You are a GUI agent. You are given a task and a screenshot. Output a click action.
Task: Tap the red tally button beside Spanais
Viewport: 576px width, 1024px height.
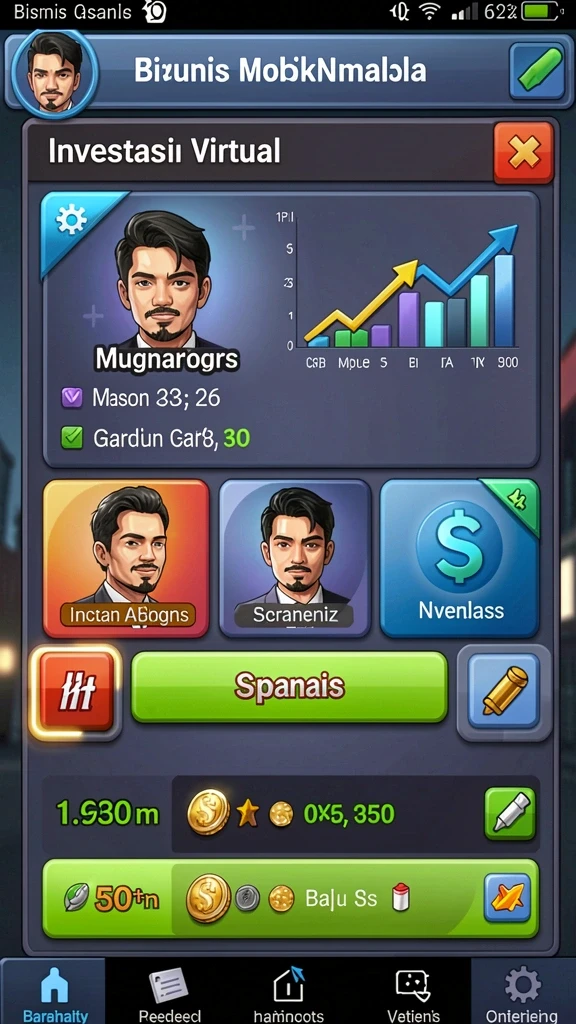[76, 691]
